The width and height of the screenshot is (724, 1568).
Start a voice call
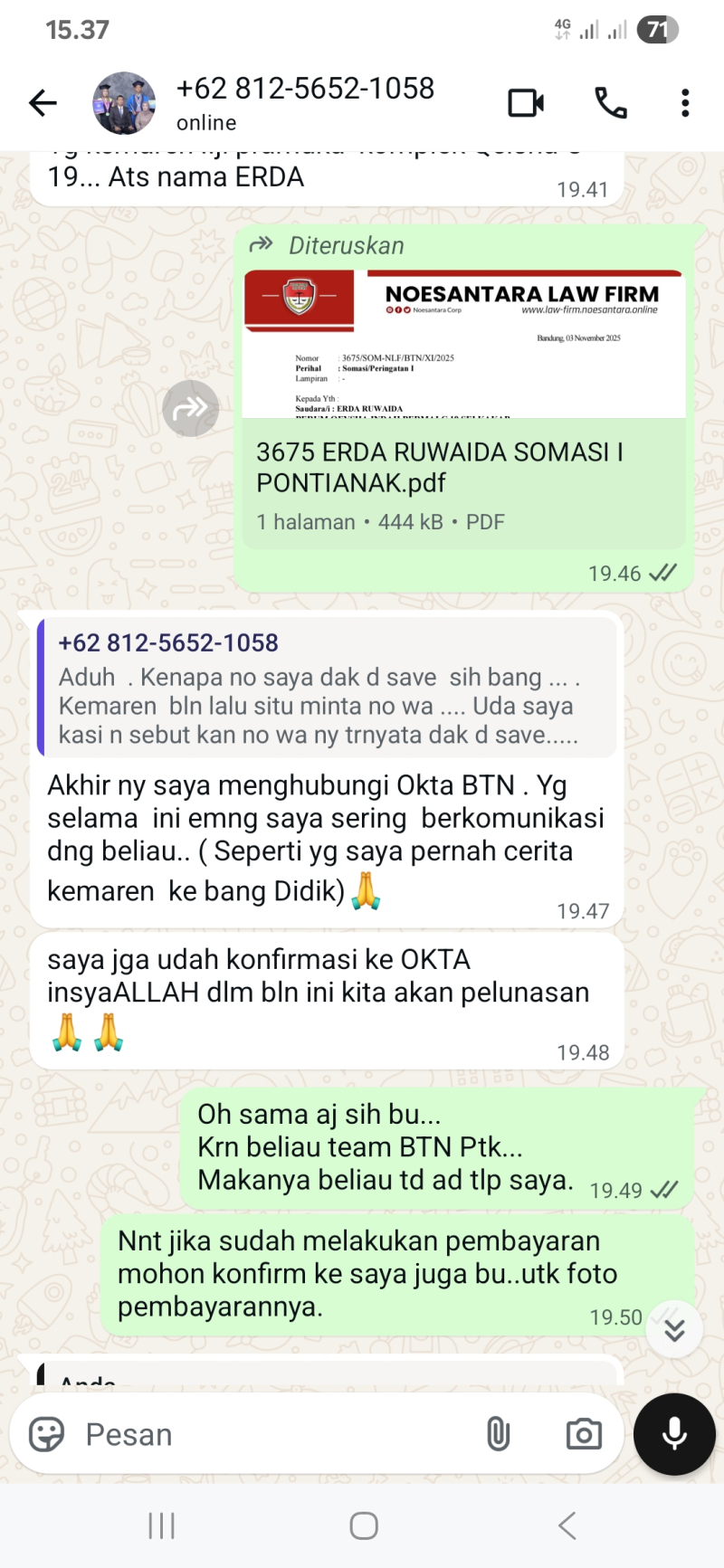point(610,103)
